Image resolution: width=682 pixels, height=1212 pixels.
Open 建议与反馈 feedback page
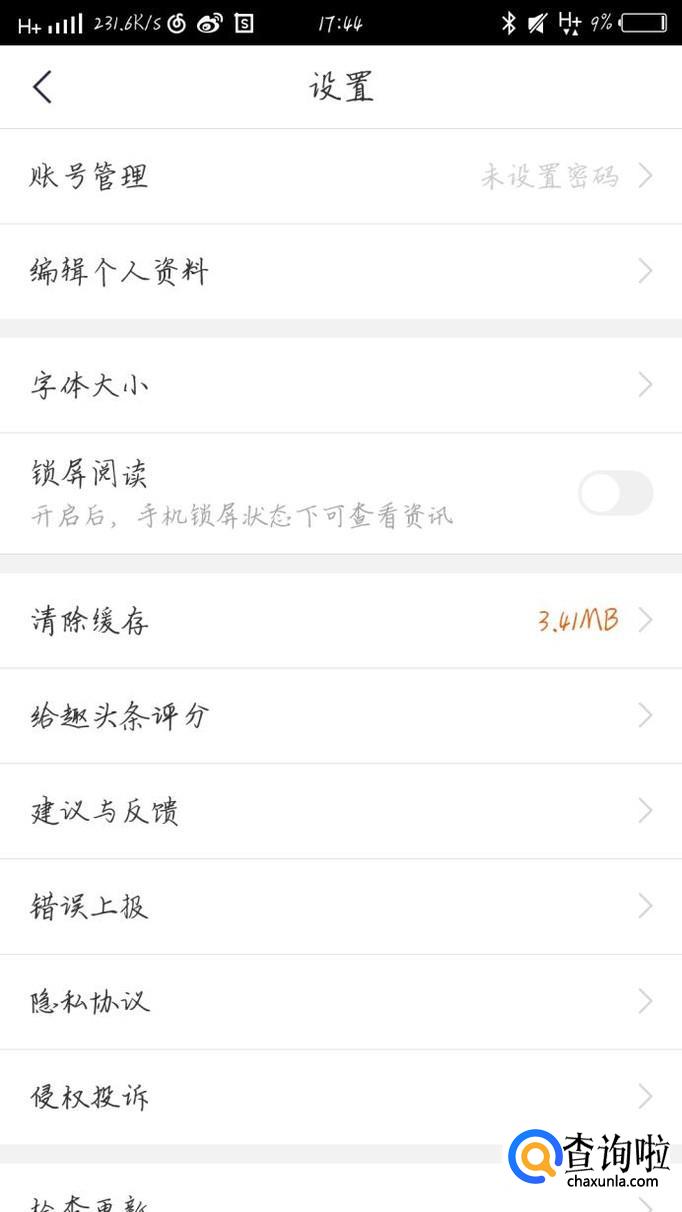click(340, 811)
